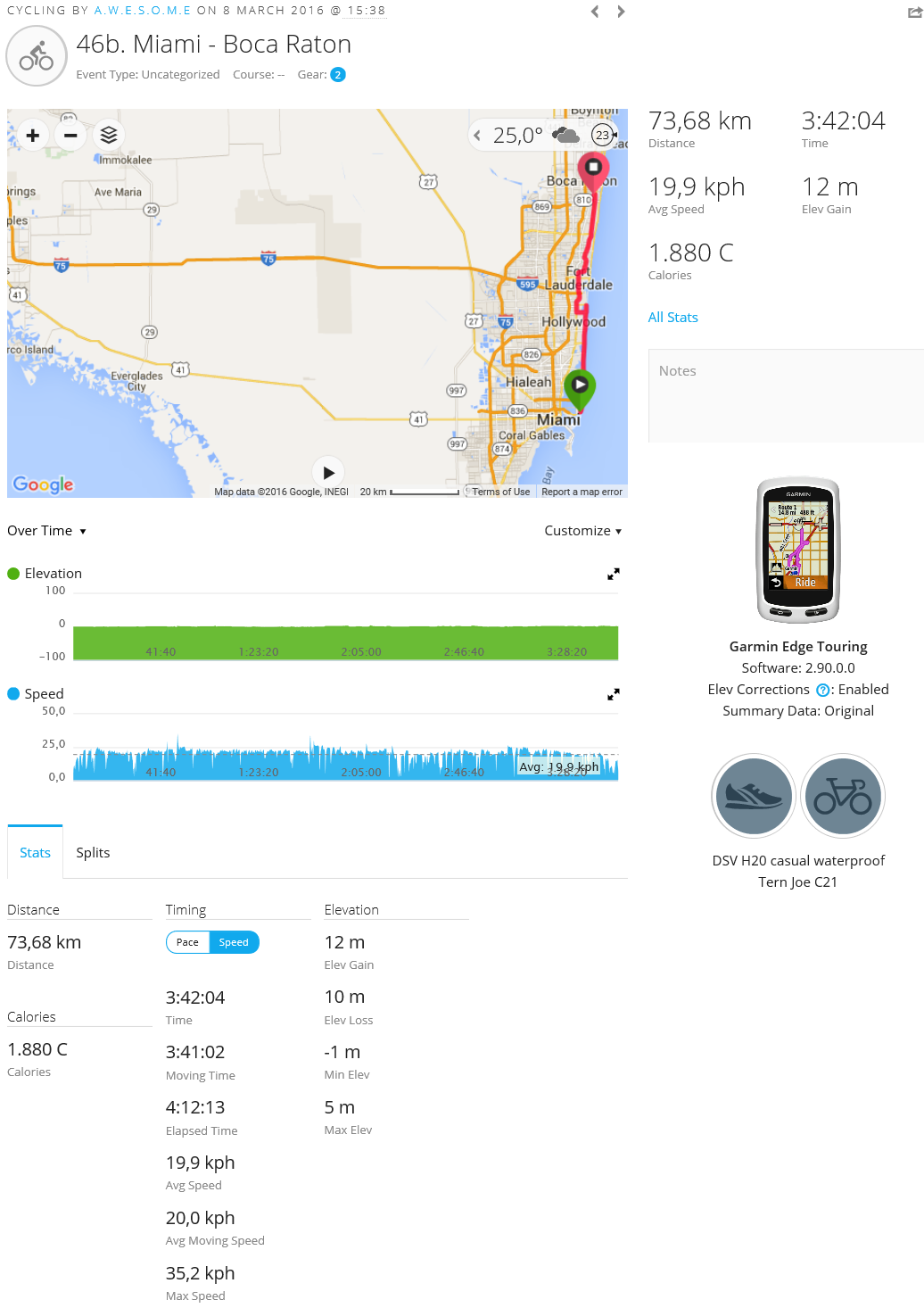Open the Customize charts dropdown

click(582, 531)
